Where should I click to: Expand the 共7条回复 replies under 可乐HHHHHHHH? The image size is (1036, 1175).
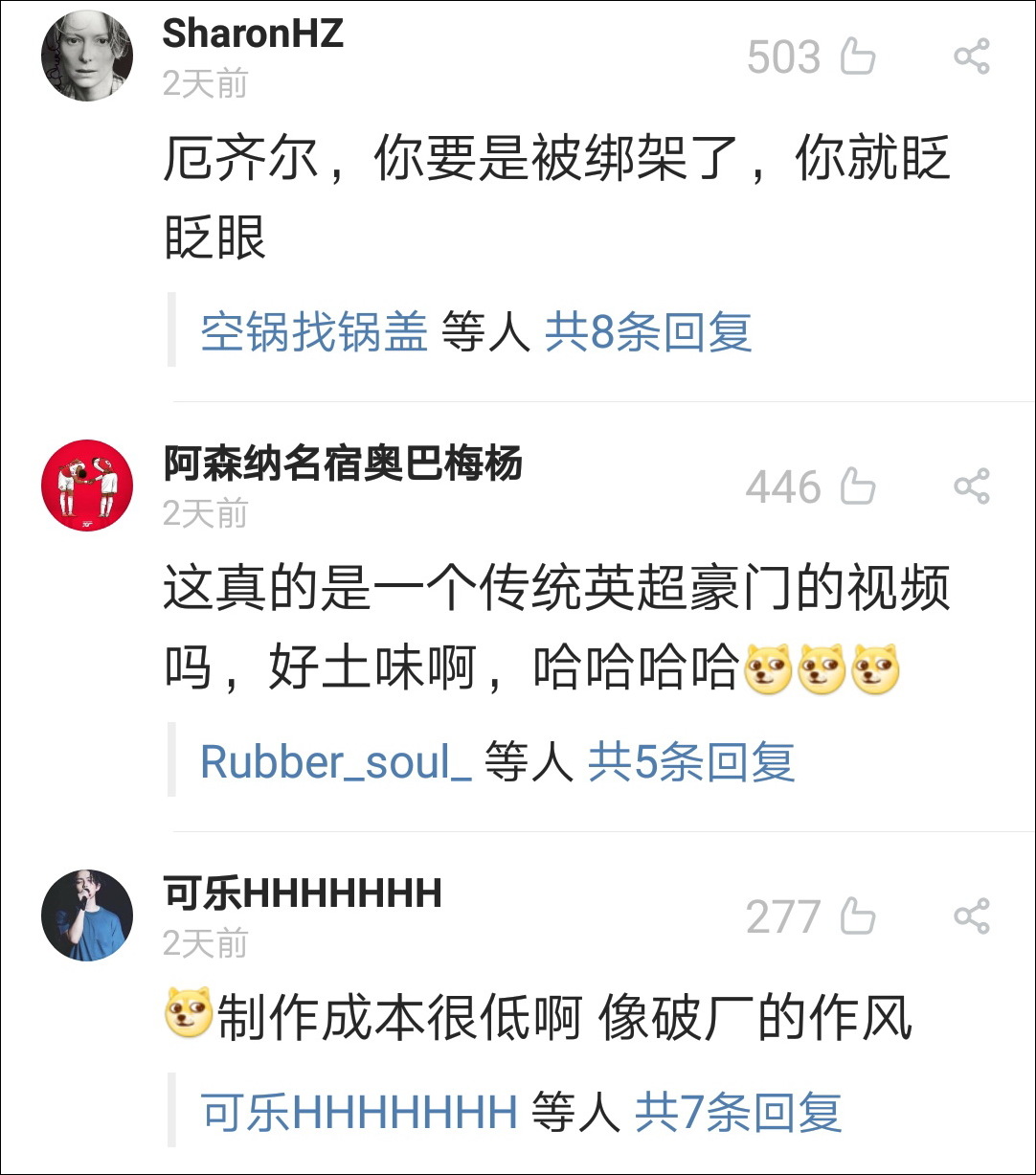[738, 1113]
